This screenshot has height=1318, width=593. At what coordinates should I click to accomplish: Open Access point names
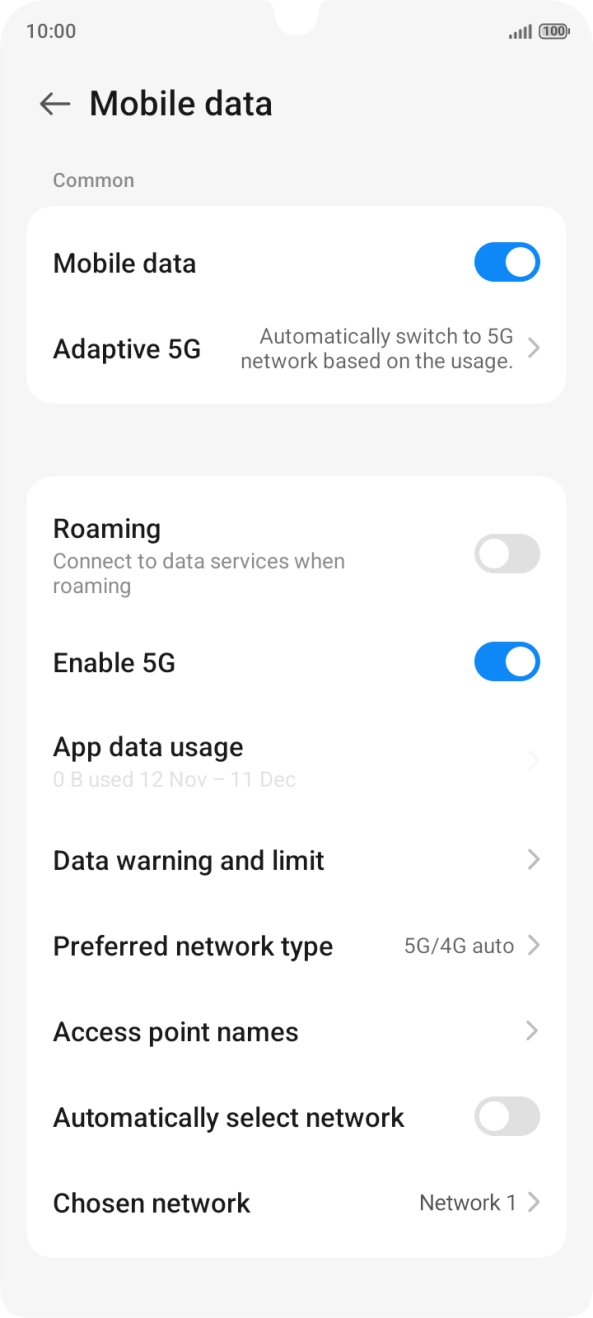(x=296, y=1032)
